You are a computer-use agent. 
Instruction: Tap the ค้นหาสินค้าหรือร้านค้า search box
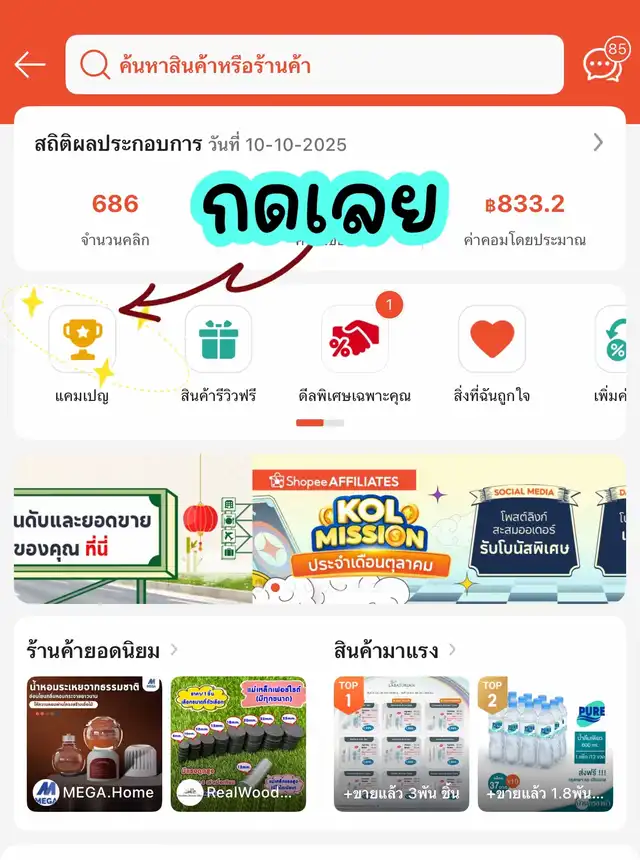[x=314, y=65]
